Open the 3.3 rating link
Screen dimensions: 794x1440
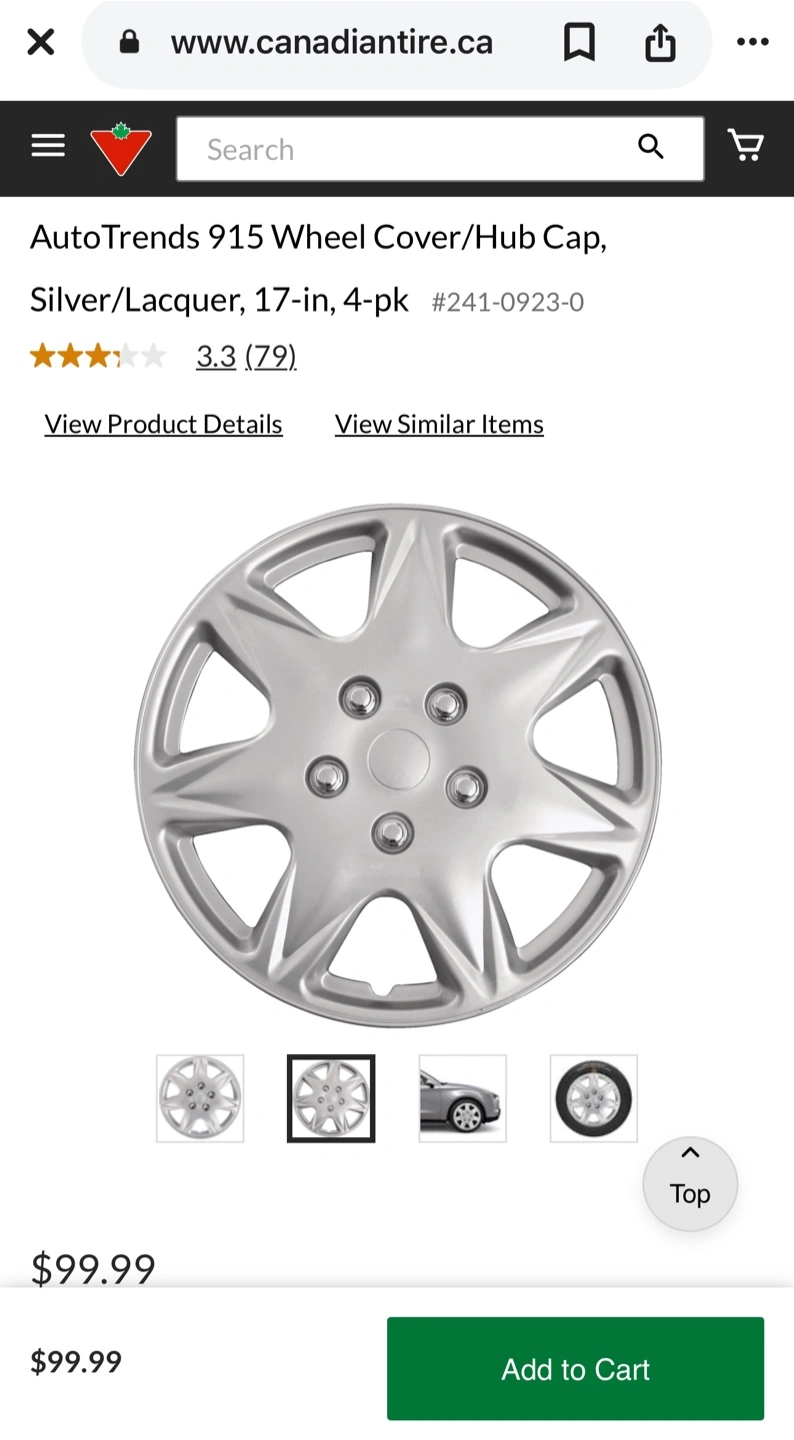pyautogui.click(x=216, y=356)
